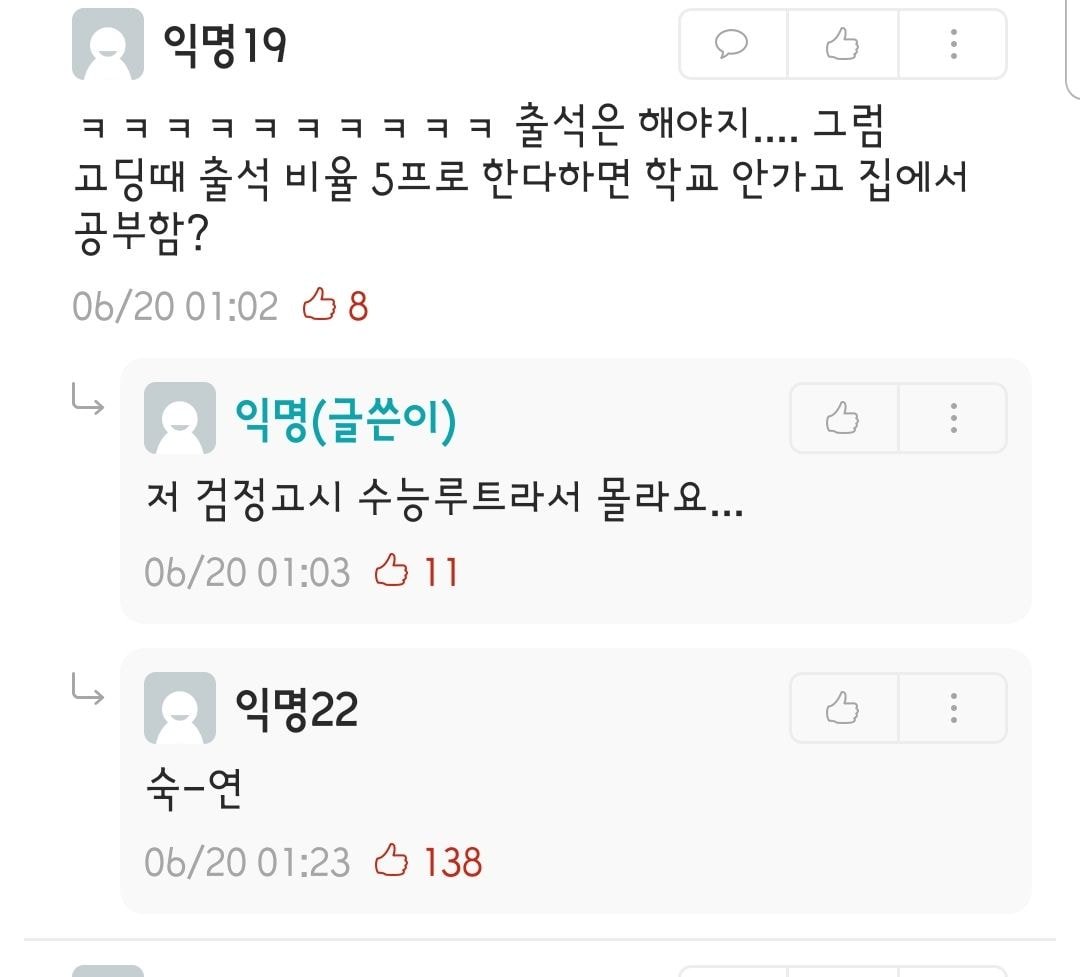Open overflow menu on 익명19's comment
Image resolution: width=1080 pixels, height=977 pixels.
(953, 44)
